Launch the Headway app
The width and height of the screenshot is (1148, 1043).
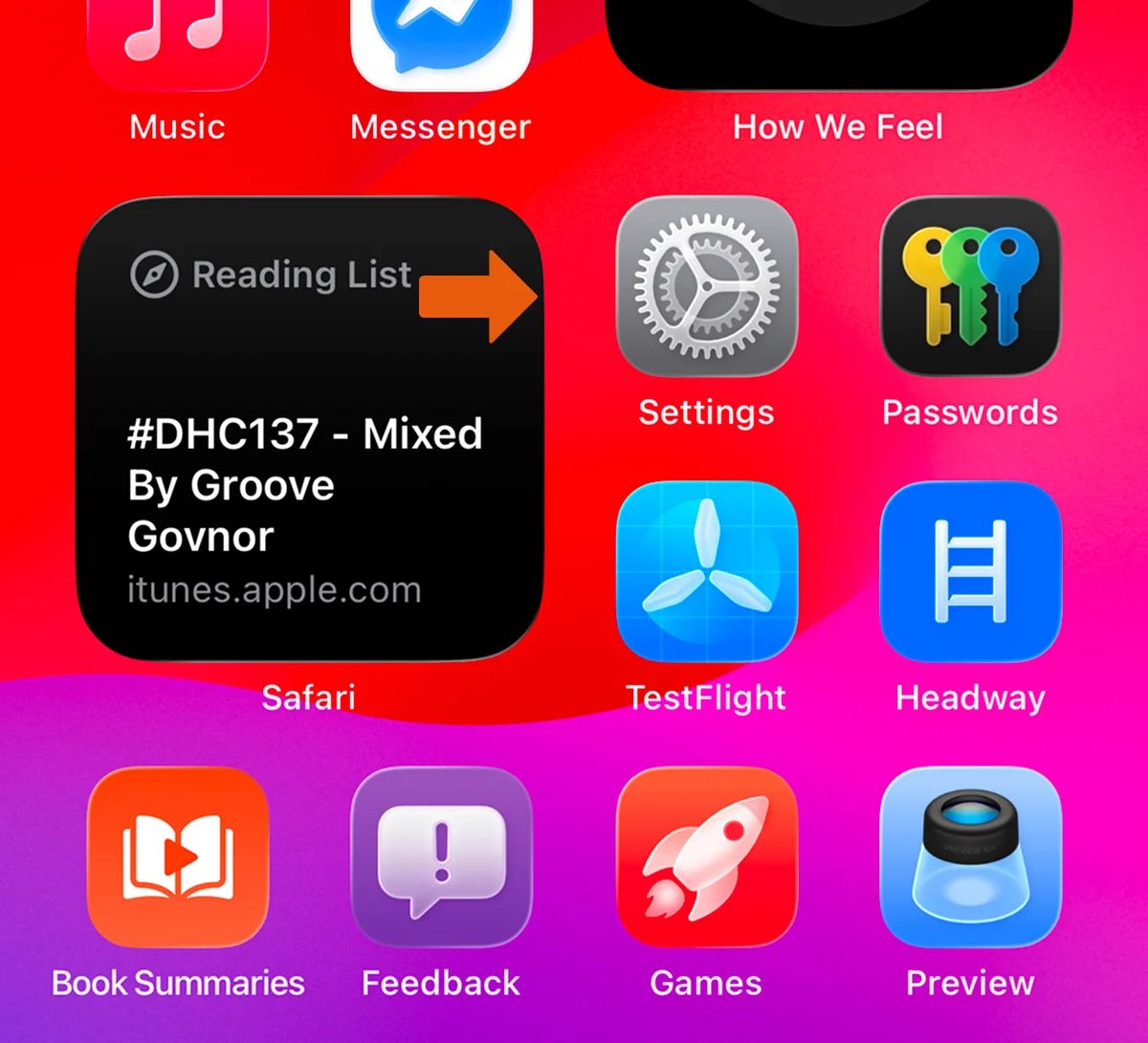click(x=970, y=571)
